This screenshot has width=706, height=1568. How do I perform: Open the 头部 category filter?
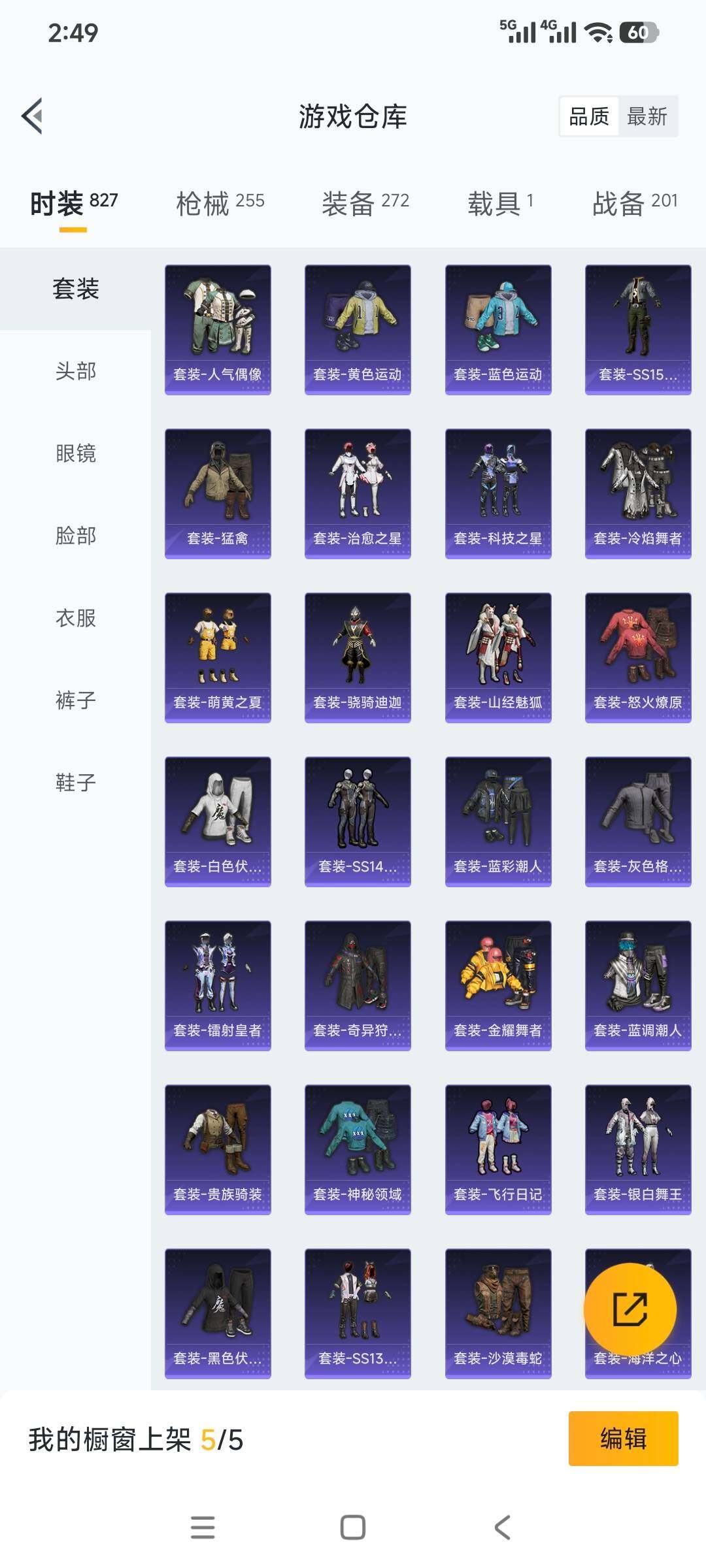click(x=77, y=371)
